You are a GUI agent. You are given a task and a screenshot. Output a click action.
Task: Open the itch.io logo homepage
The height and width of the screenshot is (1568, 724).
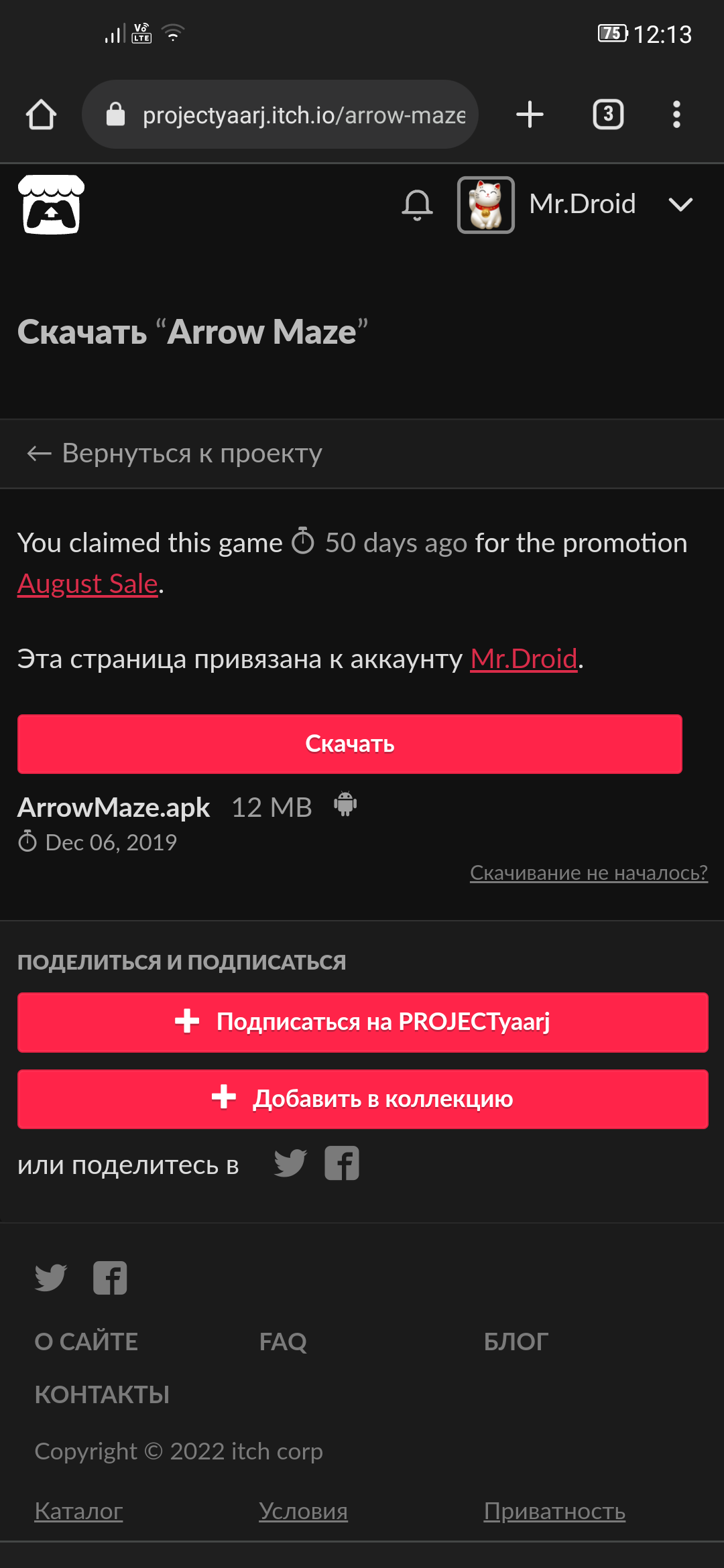[51, 204]
